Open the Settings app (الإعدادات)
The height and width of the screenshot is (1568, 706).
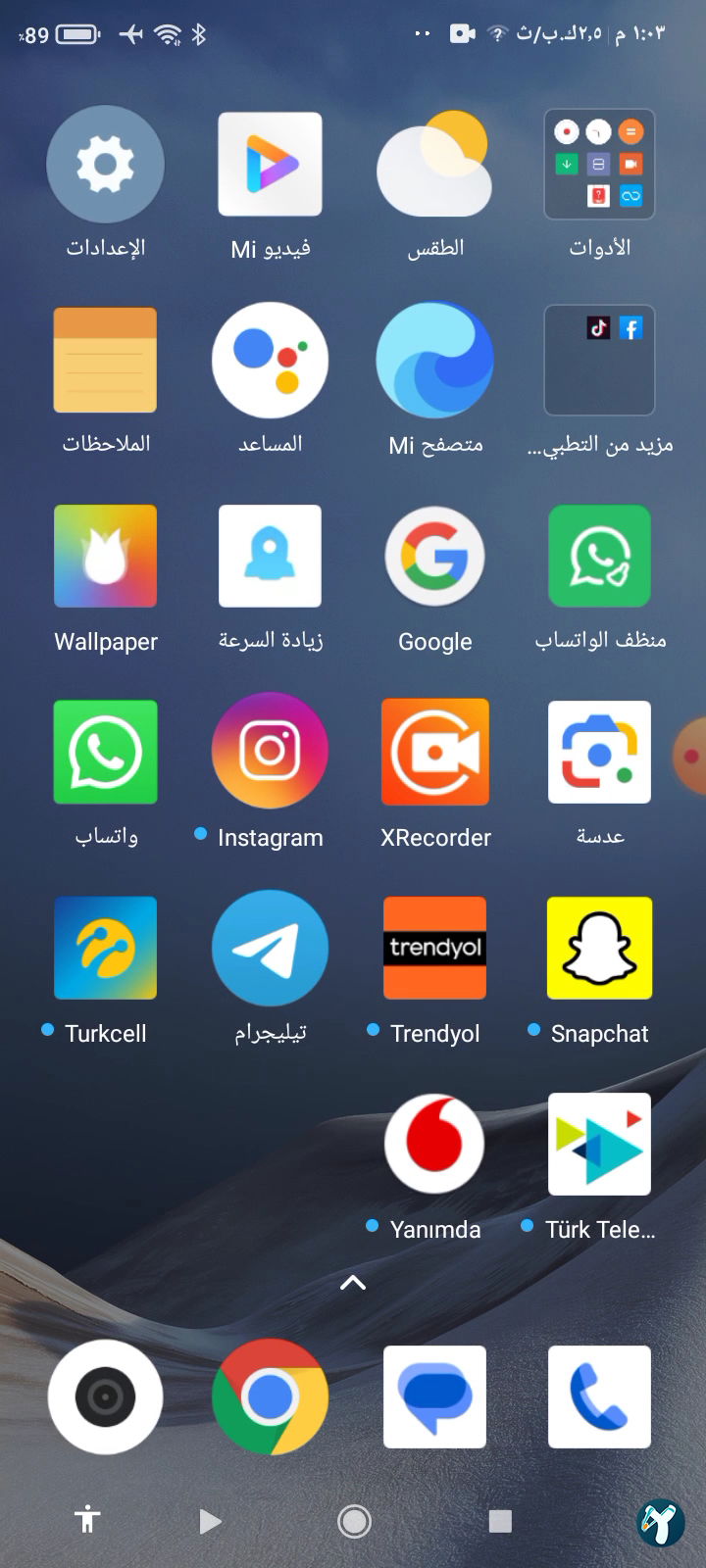click(105, 165)
